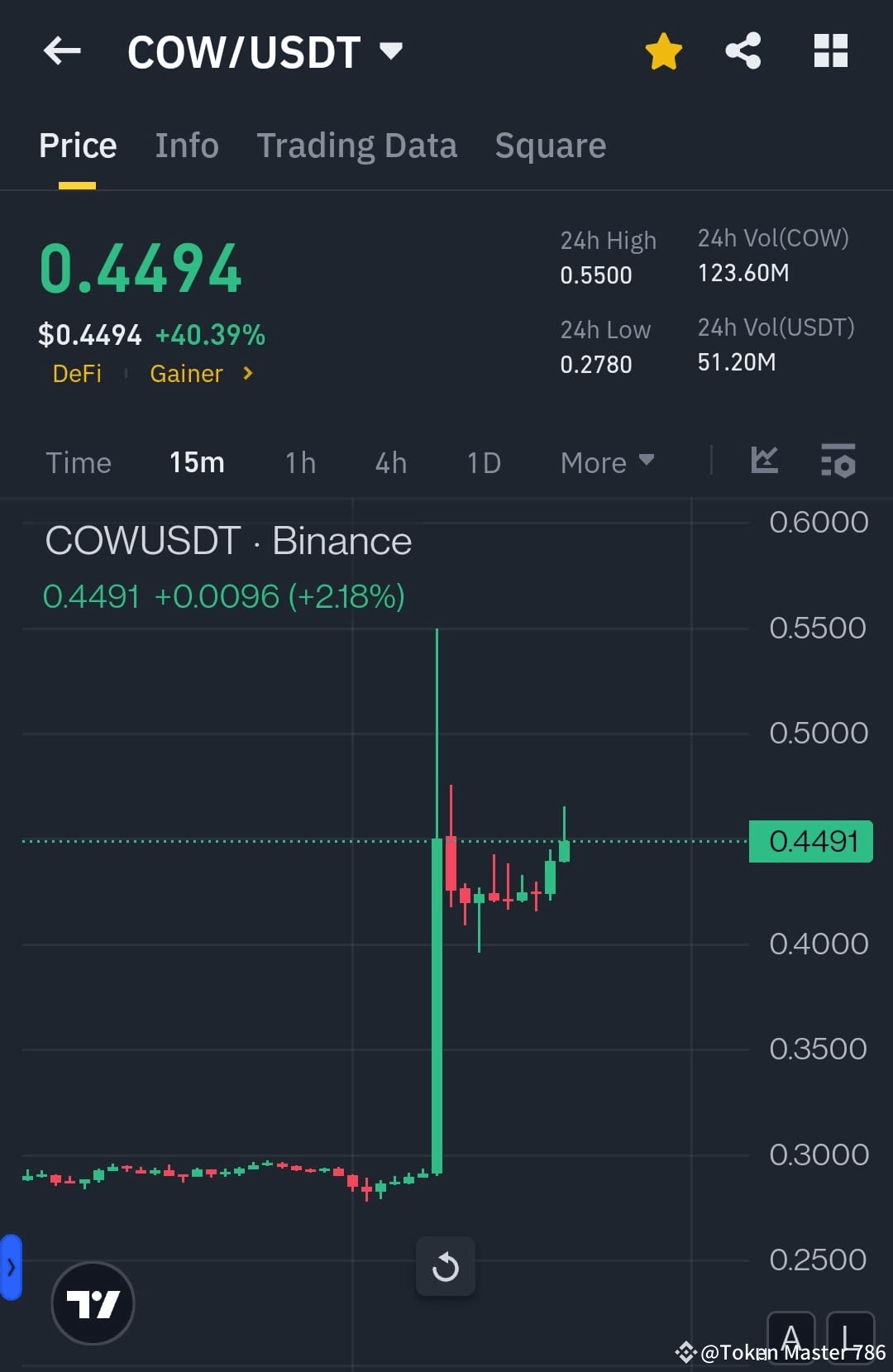This screenshot has height=1372, width=893.
Task: Open the indicators settings icon
Action: 838,462
